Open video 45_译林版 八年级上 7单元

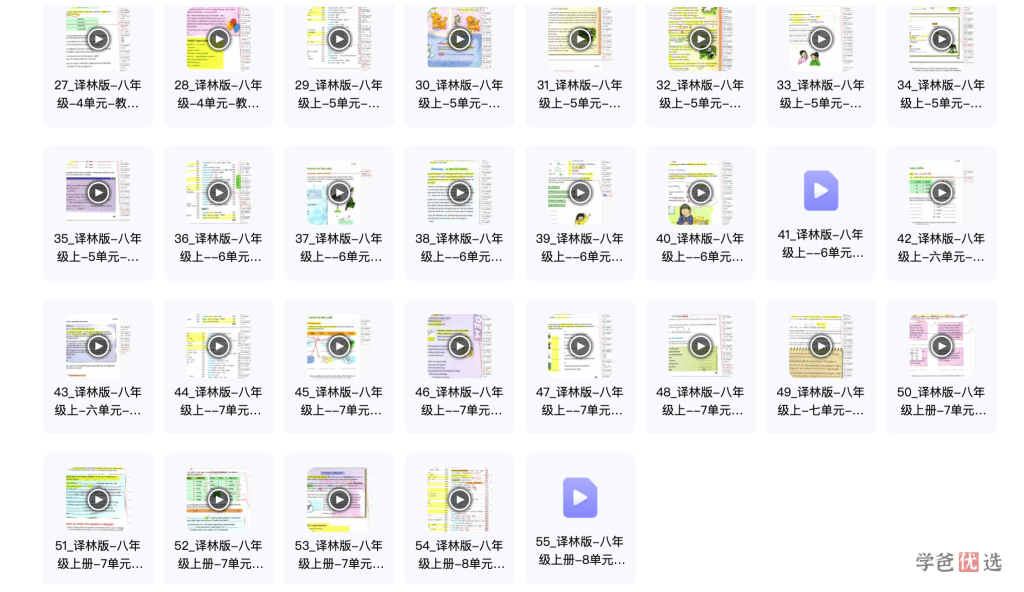coord(339,346)
